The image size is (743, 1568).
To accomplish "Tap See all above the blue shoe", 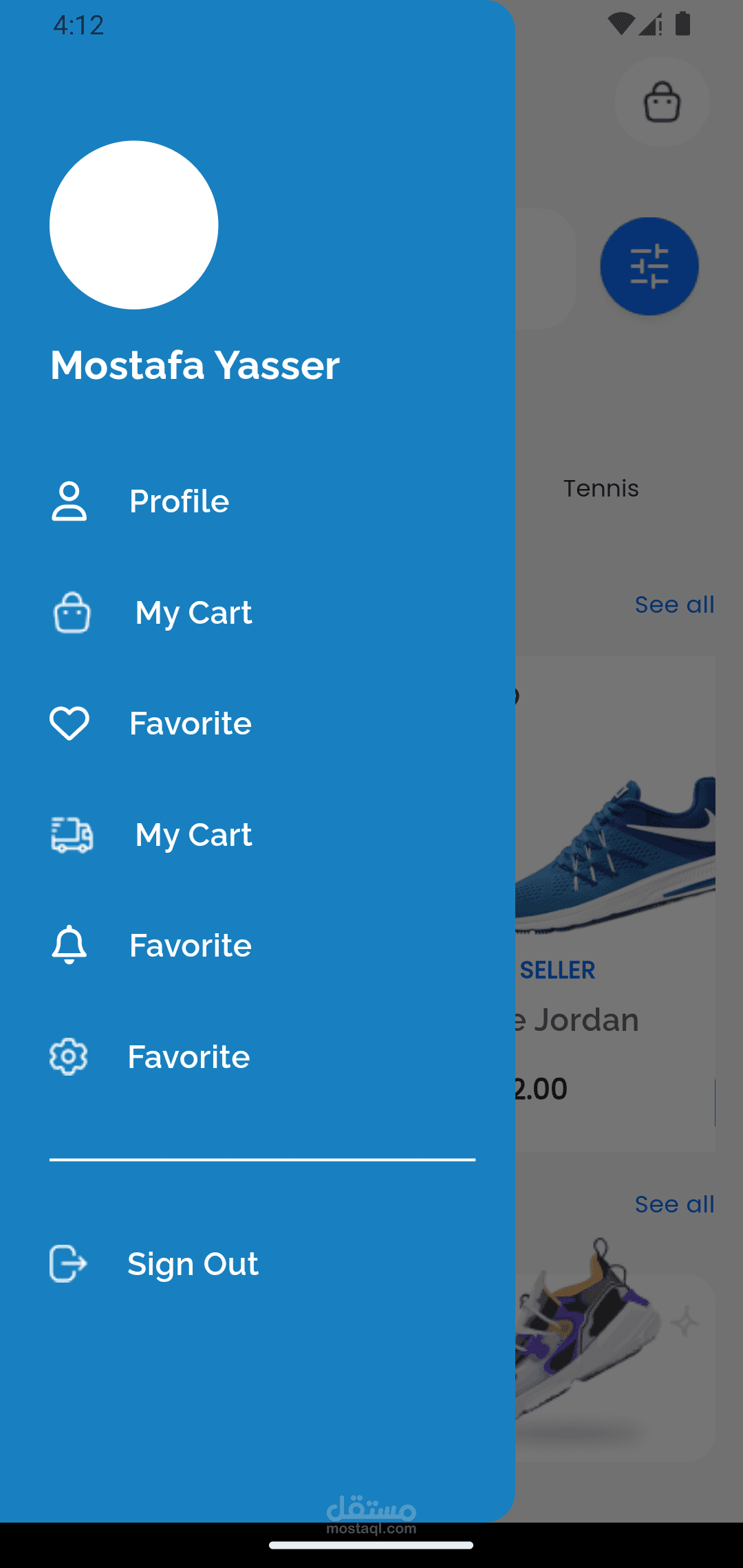I will (x=674, y=605).
